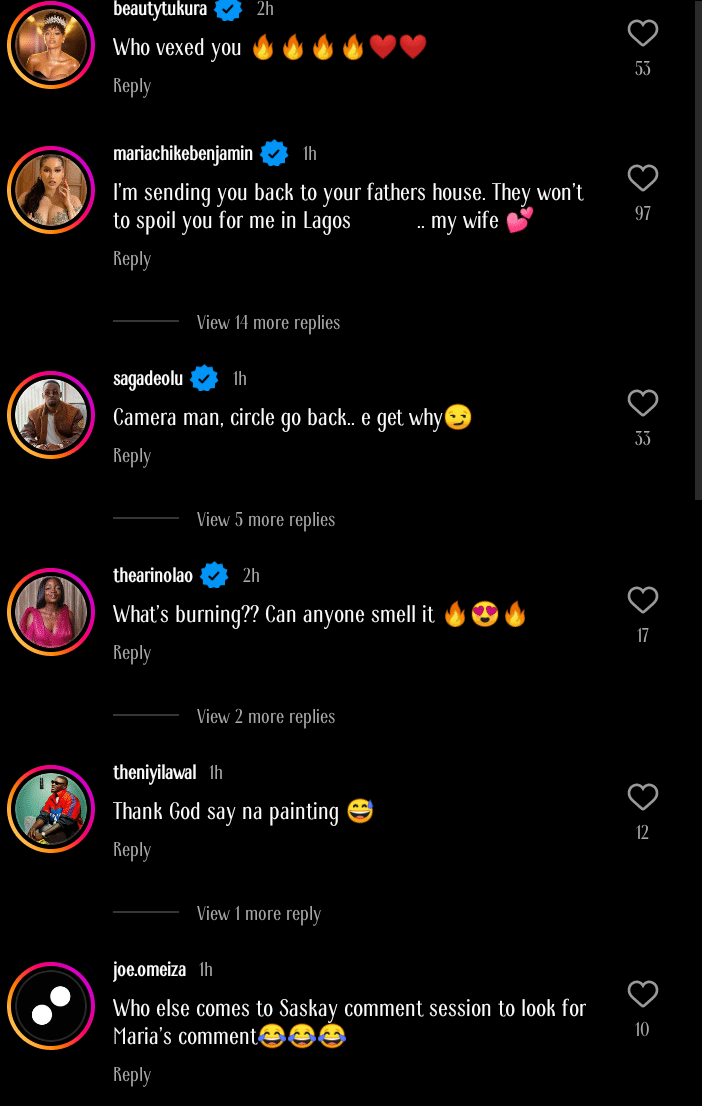702x1106 pixels.
Task: Like sagadeolu's comment
Action: pos(642,404)
